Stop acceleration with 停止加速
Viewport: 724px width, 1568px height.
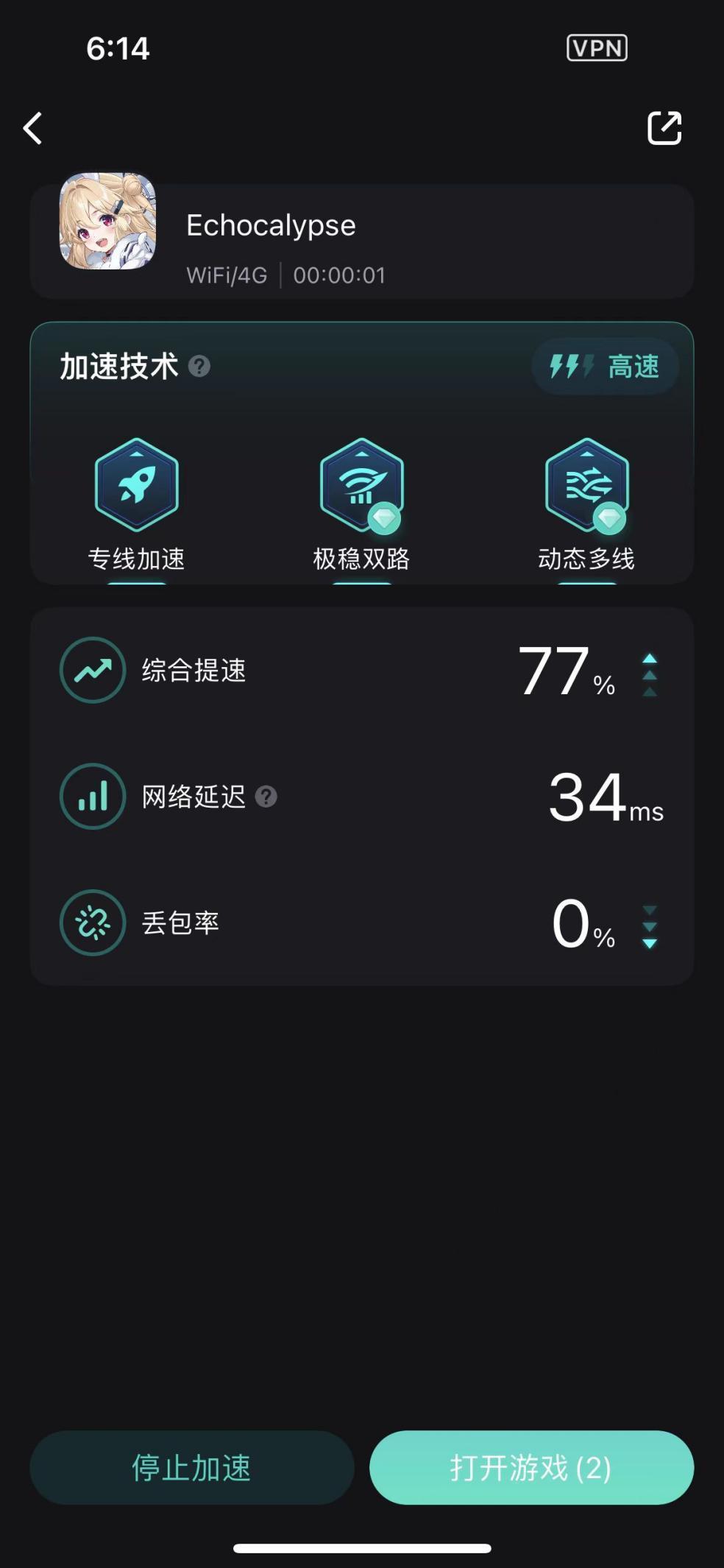[x=191, y=1467]
